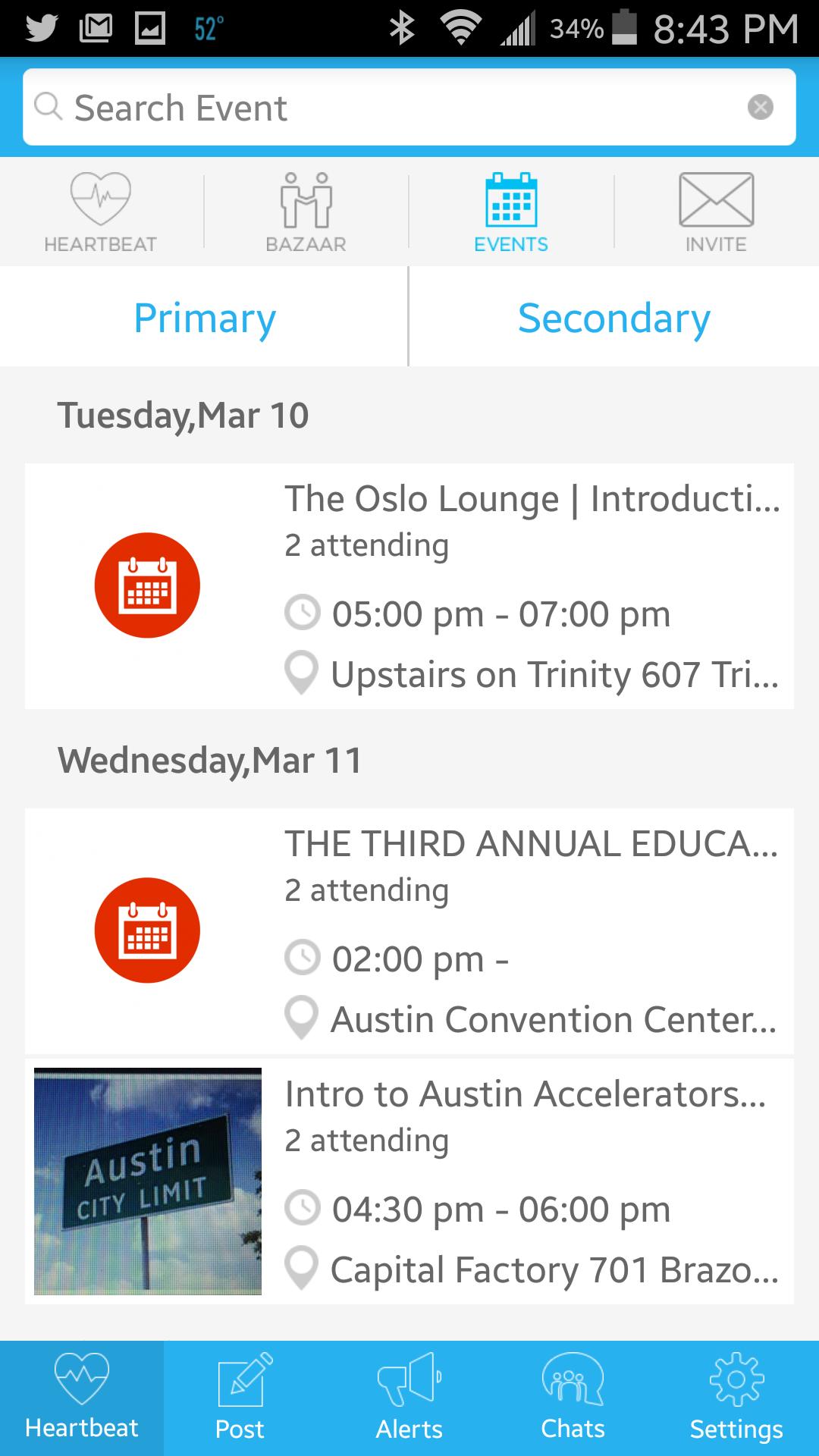Open Intro to Austin Accelerators event
The height and width of the screenshot is (1456, 819).
click(x=409, y=1181)
